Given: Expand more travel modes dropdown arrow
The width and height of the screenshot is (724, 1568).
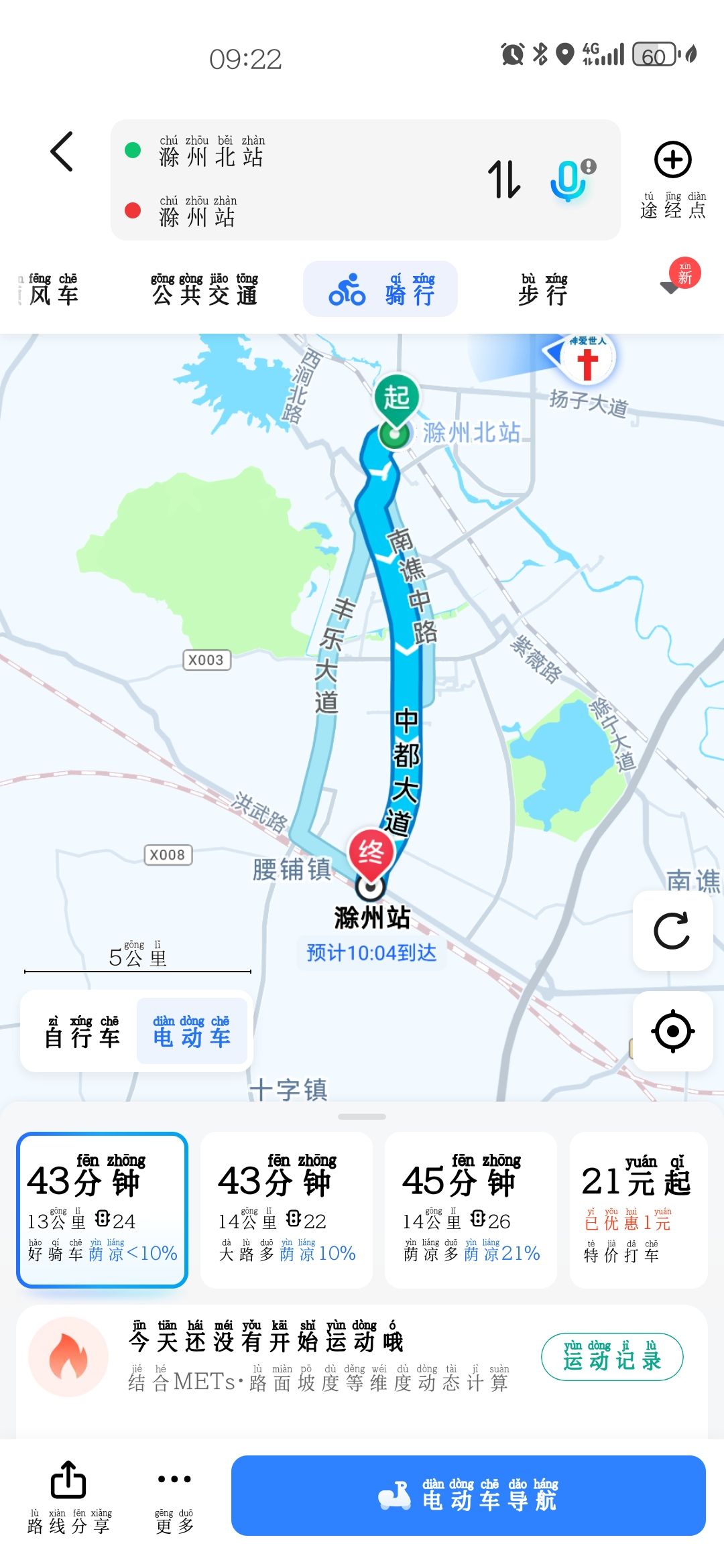Looking at the screenshot, I should [670, 288].
